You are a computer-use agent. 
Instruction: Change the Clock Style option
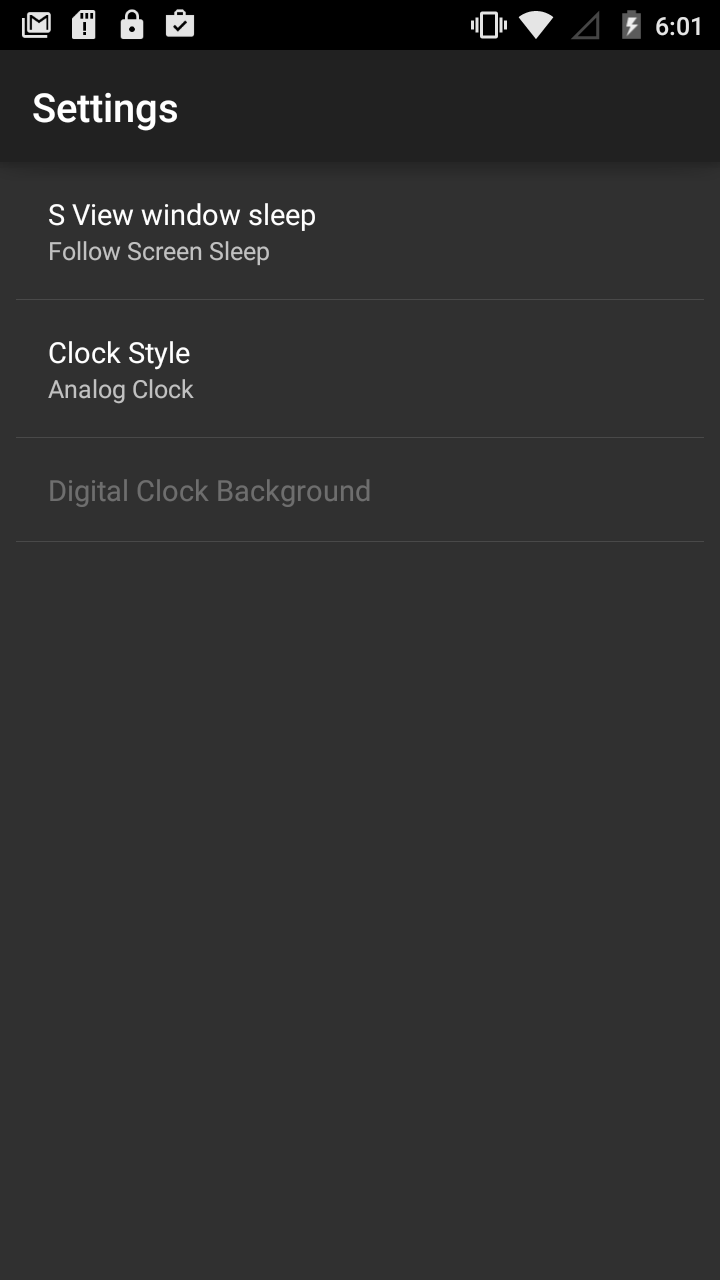coord(360,369)
